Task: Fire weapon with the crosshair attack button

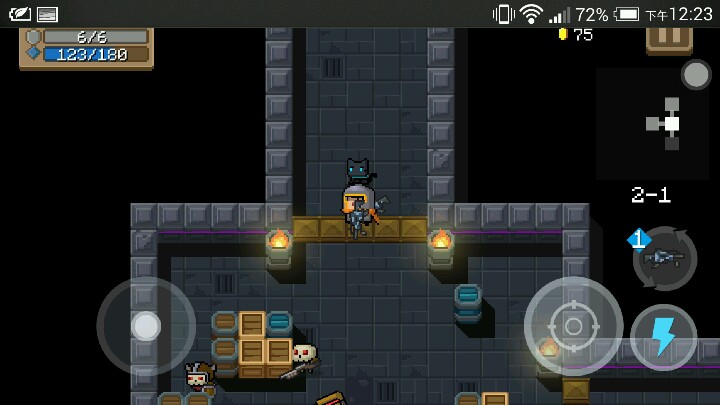Action: [573, 326]
